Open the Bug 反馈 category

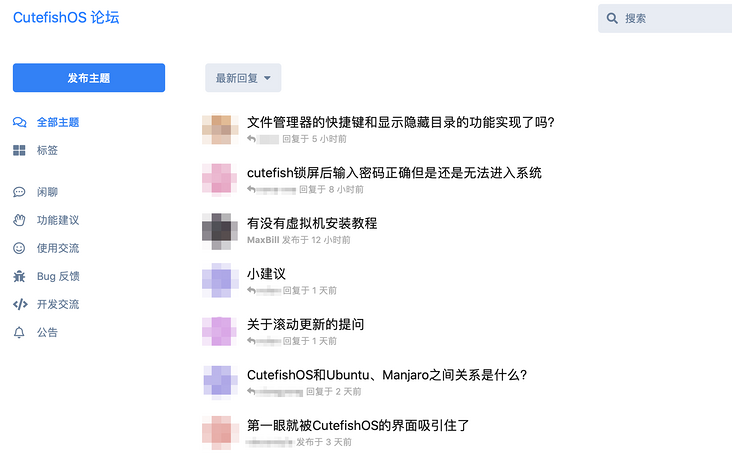pos(57,276)
